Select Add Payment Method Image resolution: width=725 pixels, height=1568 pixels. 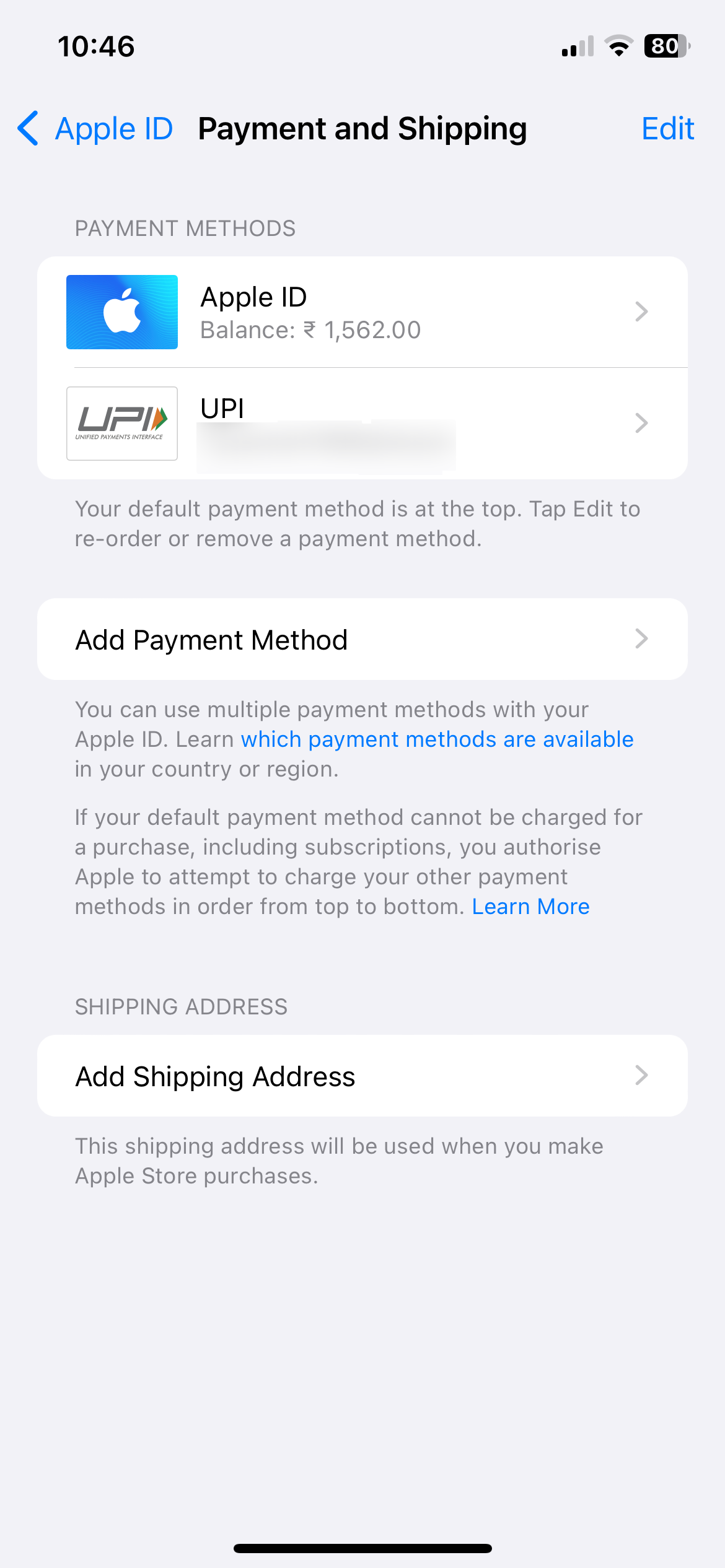(x=362, y=639)
